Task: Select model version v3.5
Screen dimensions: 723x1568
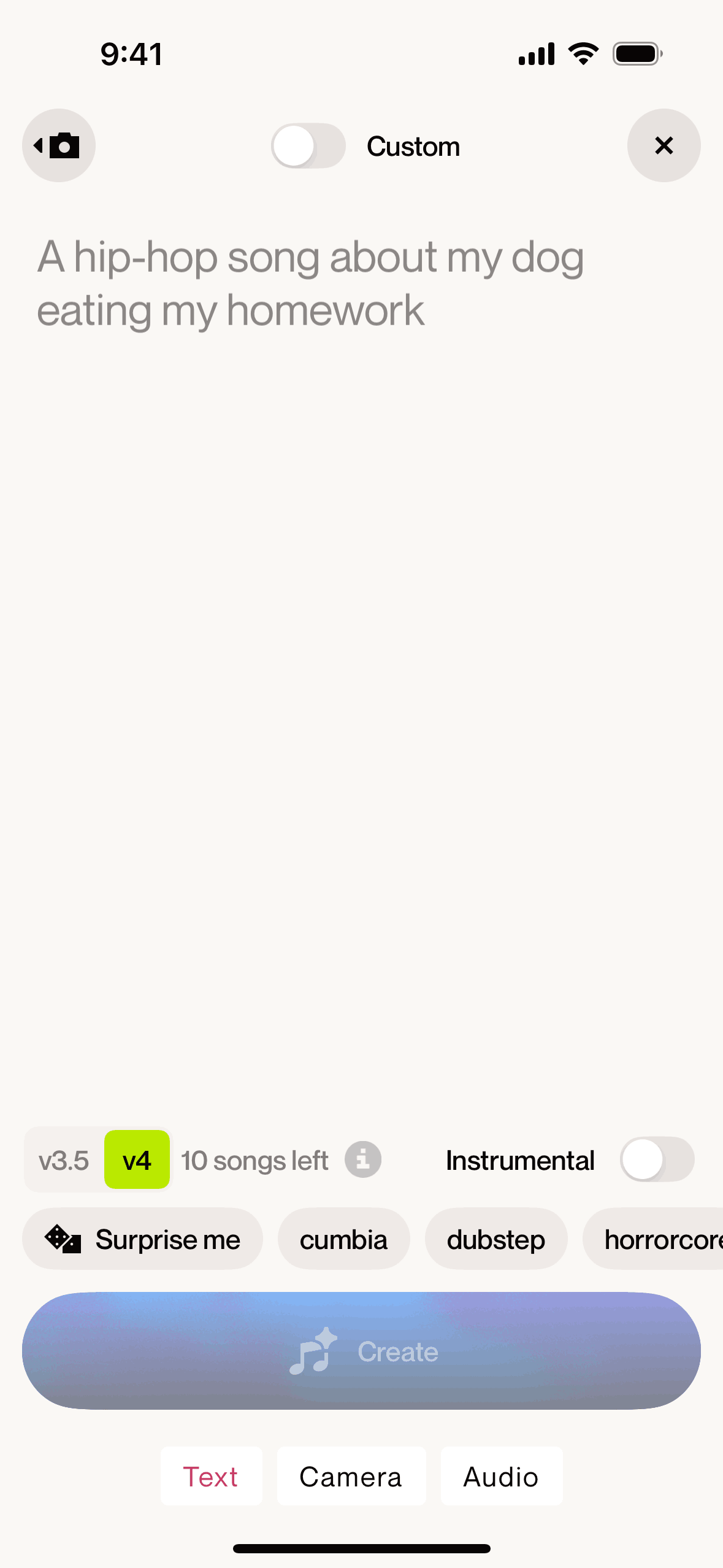Action: coord(64,1160)
